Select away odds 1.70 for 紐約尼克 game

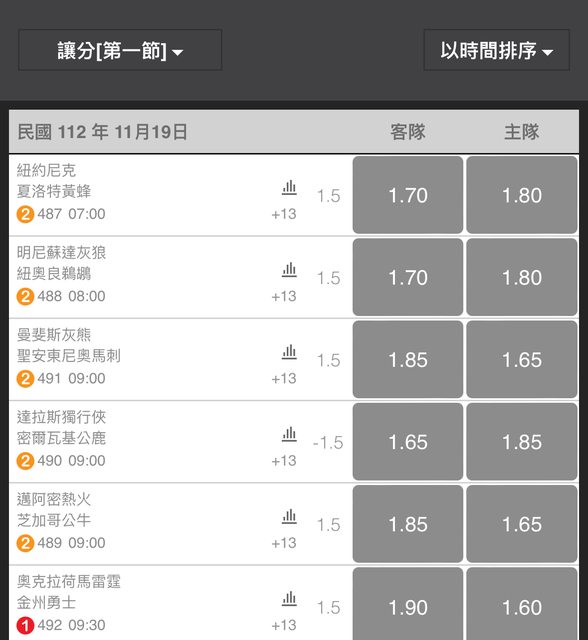click(x=408, y=195)
